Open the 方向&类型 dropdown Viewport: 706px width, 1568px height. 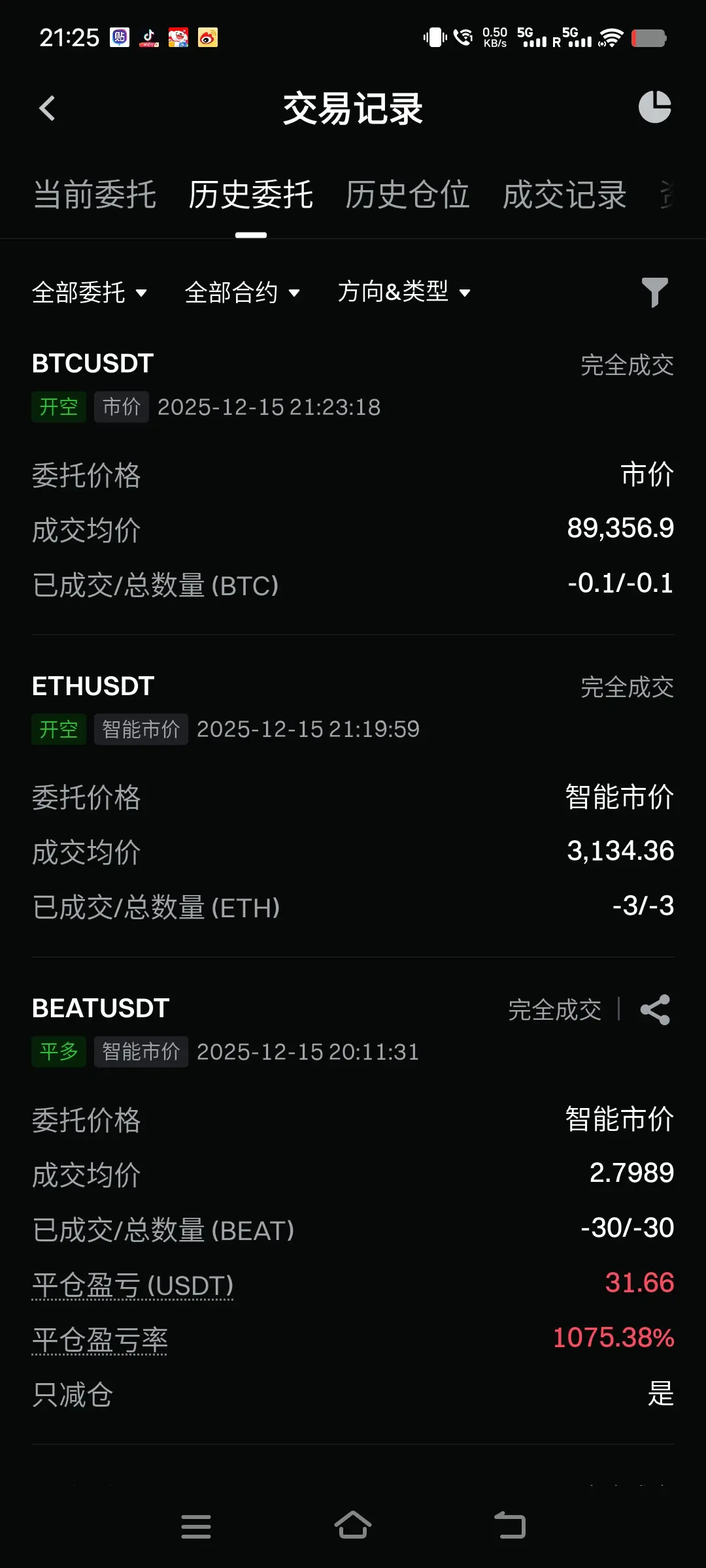click(x=404, y=292)
